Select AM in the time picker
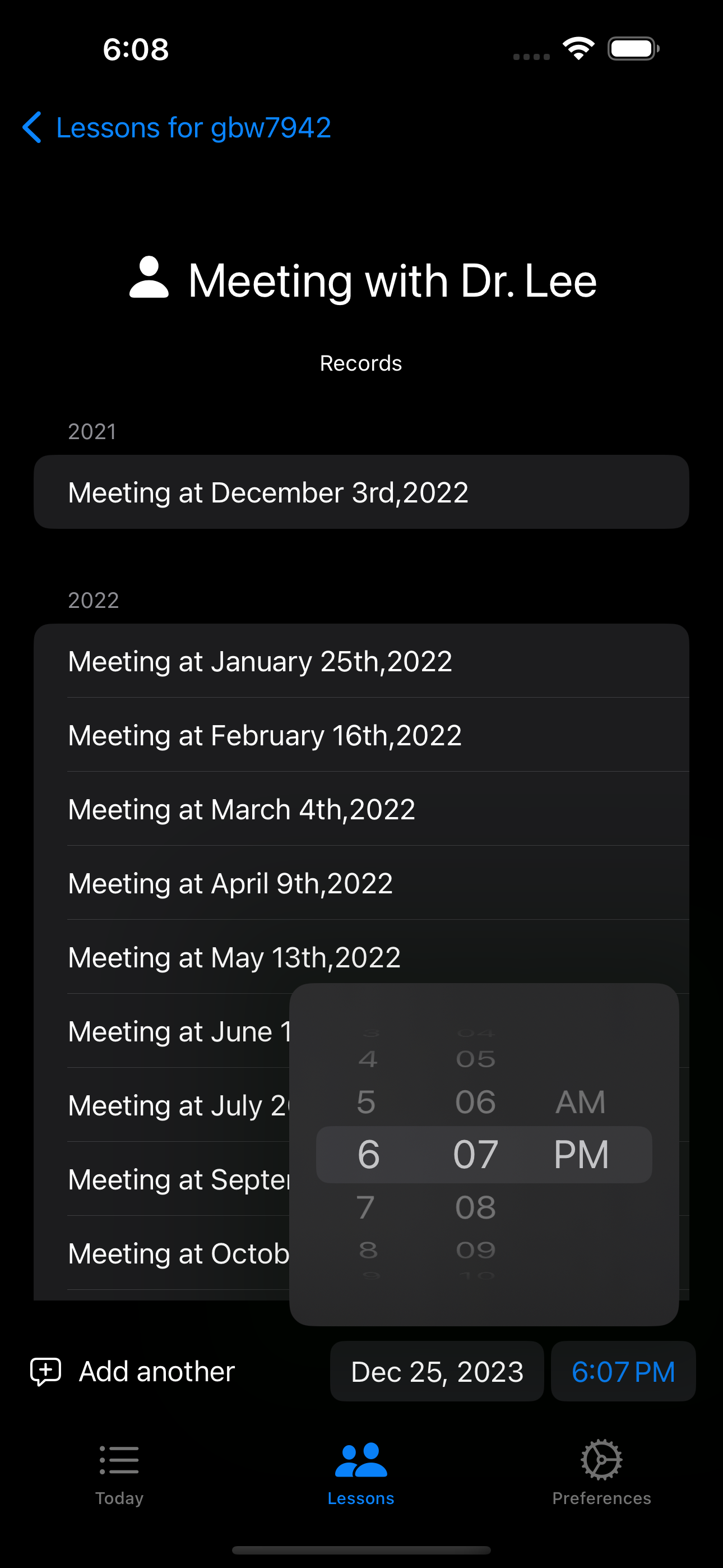 tap(581, 1103)
